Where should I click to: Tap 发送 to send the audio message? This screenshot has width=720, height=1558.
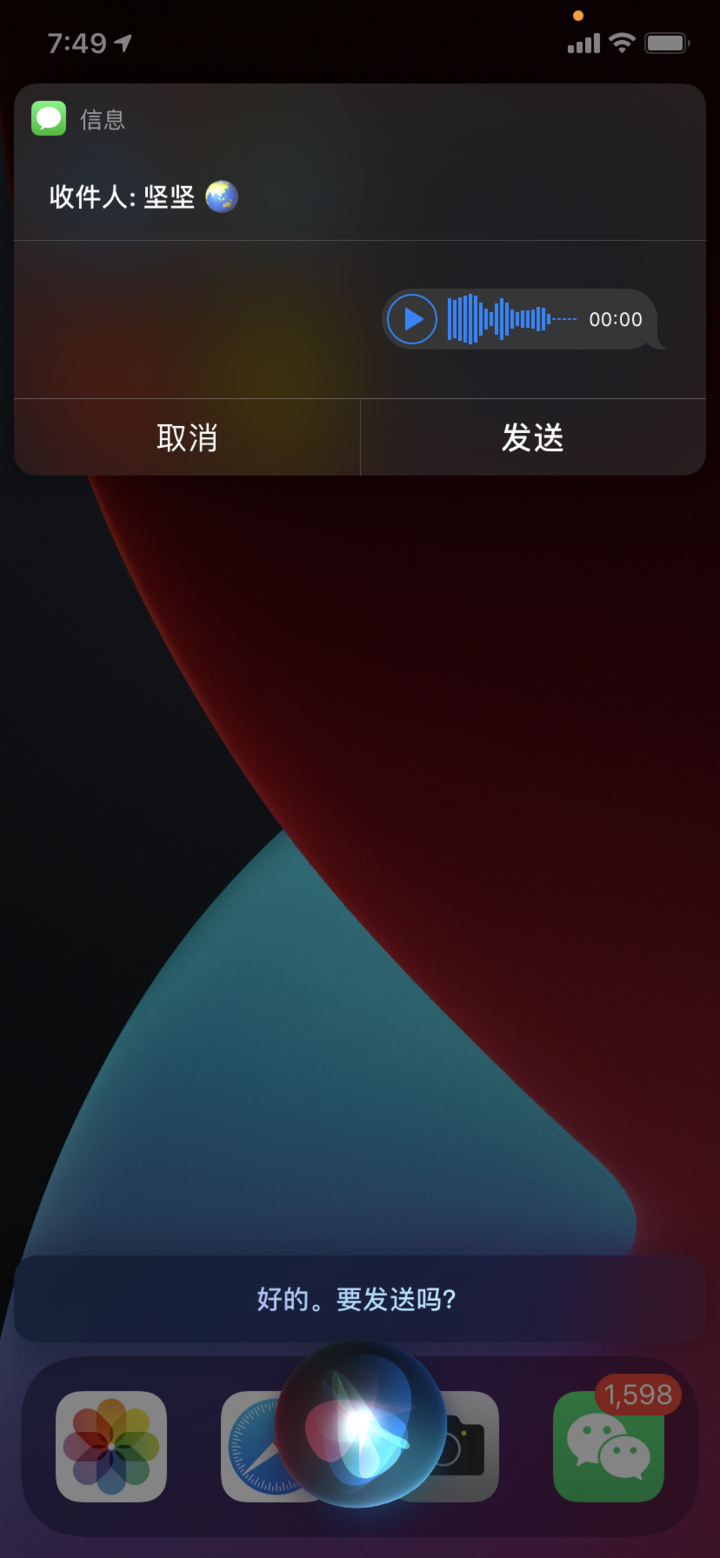tap(533, 438)
